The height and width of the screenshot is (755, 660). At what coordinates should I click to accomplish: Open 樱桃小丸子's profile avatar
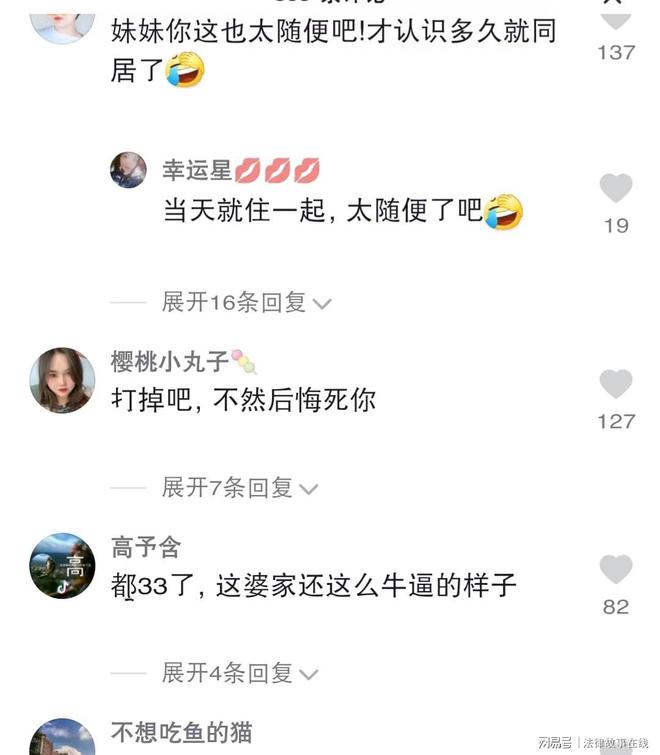[62, 380]
